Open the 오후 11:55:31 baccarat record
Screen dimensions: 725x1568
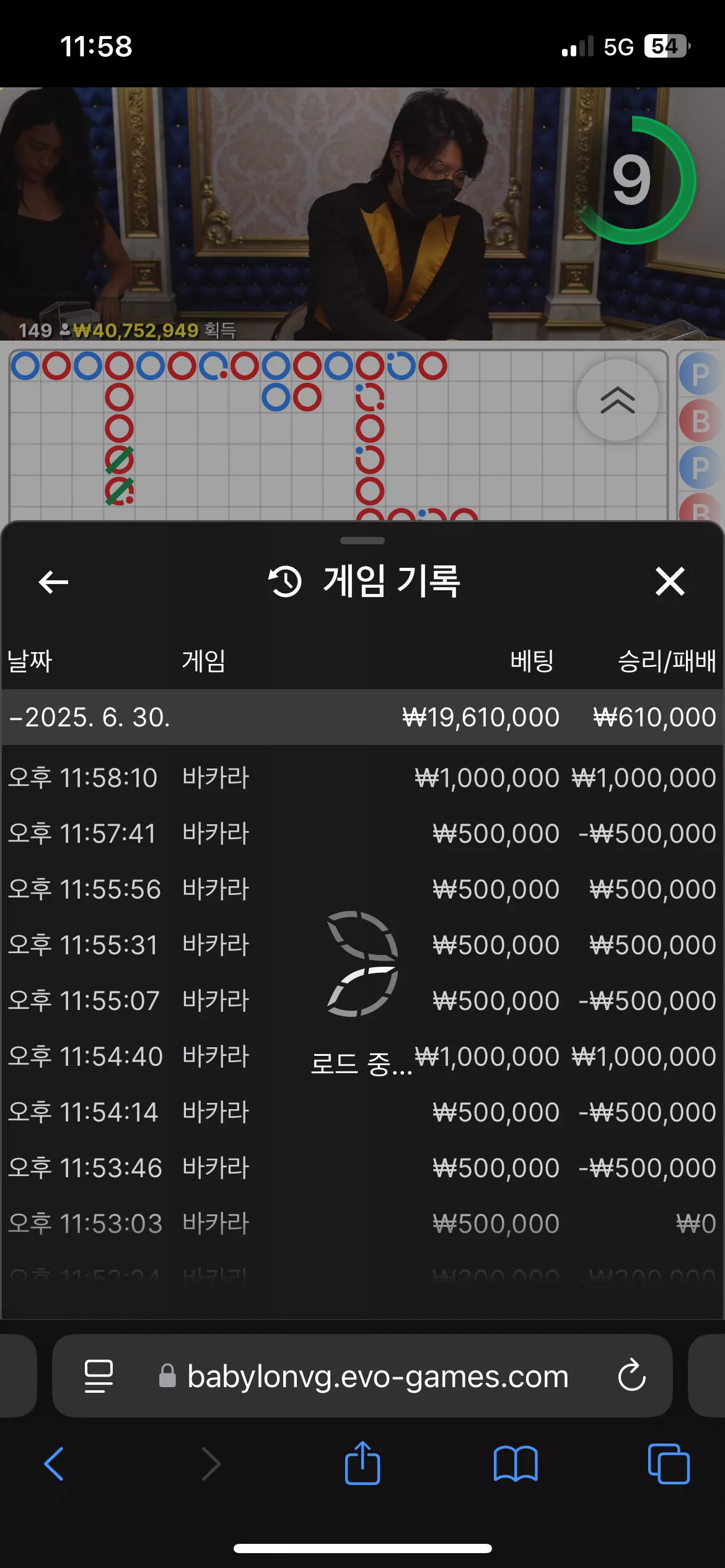(362, 945)
